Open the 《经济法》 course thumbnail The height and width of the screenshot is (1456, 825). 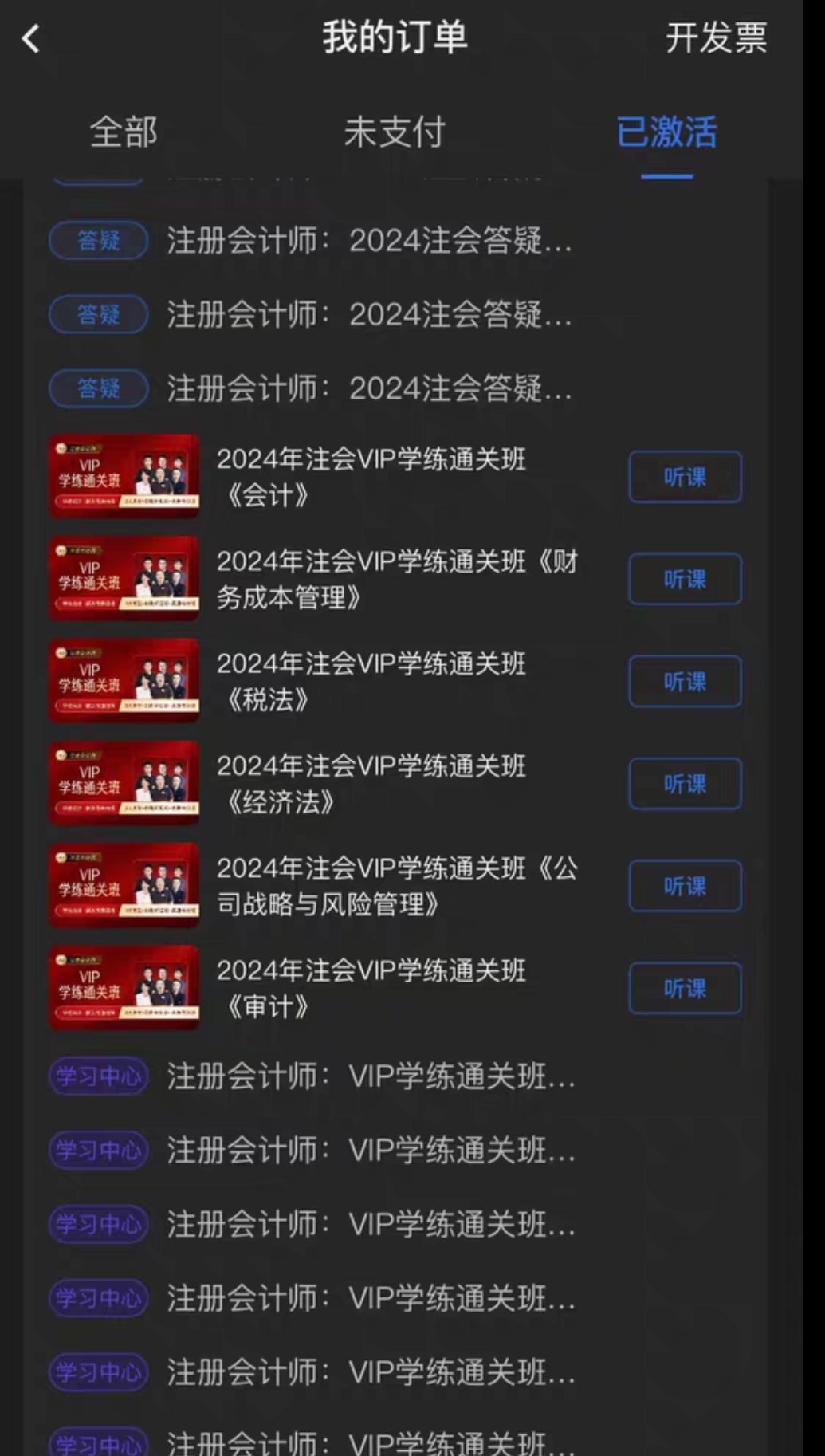click(x=124, y=784)
